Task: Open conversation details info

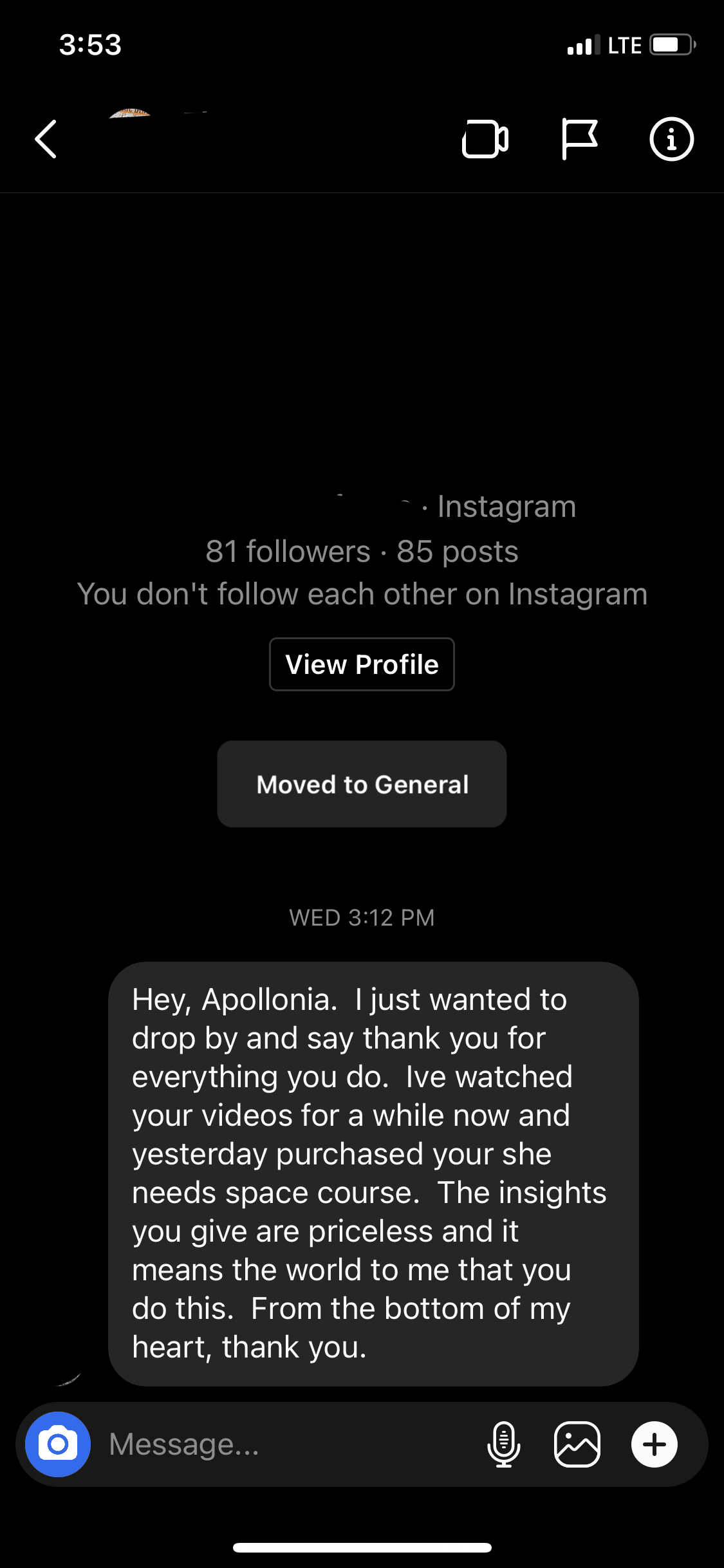Action: (x=671, y=139)
